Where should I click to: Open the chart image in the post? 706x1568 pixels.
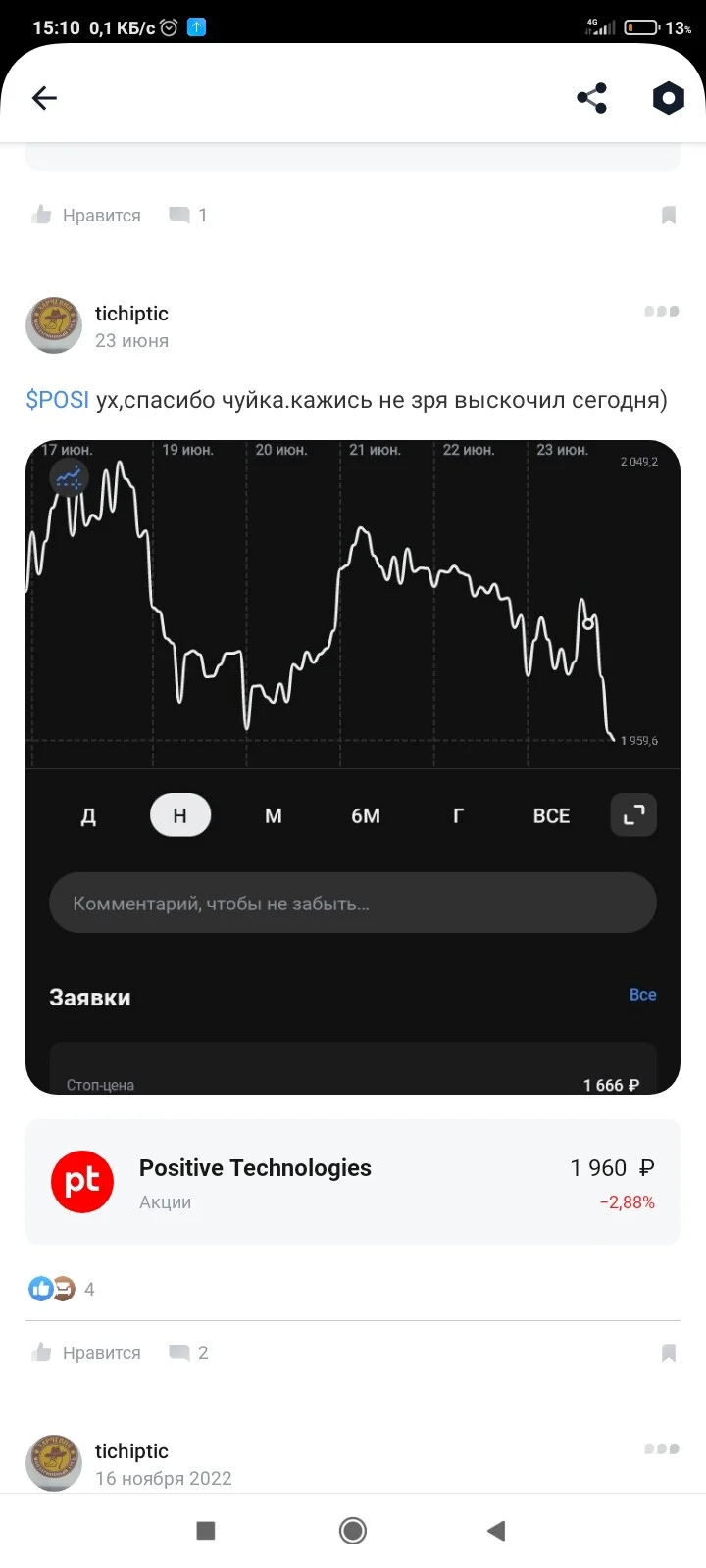pos(353,766)
